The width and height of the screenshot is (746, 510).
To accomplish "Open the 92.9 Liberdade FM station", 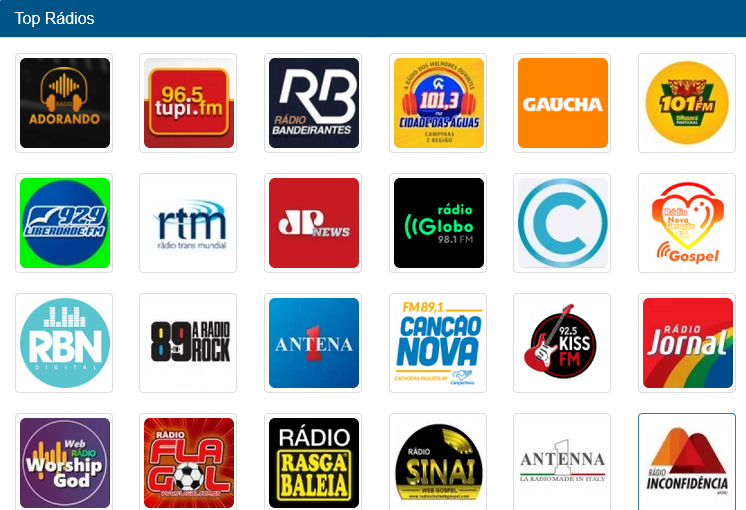I will pyautogui.click(x=64, y=223).
